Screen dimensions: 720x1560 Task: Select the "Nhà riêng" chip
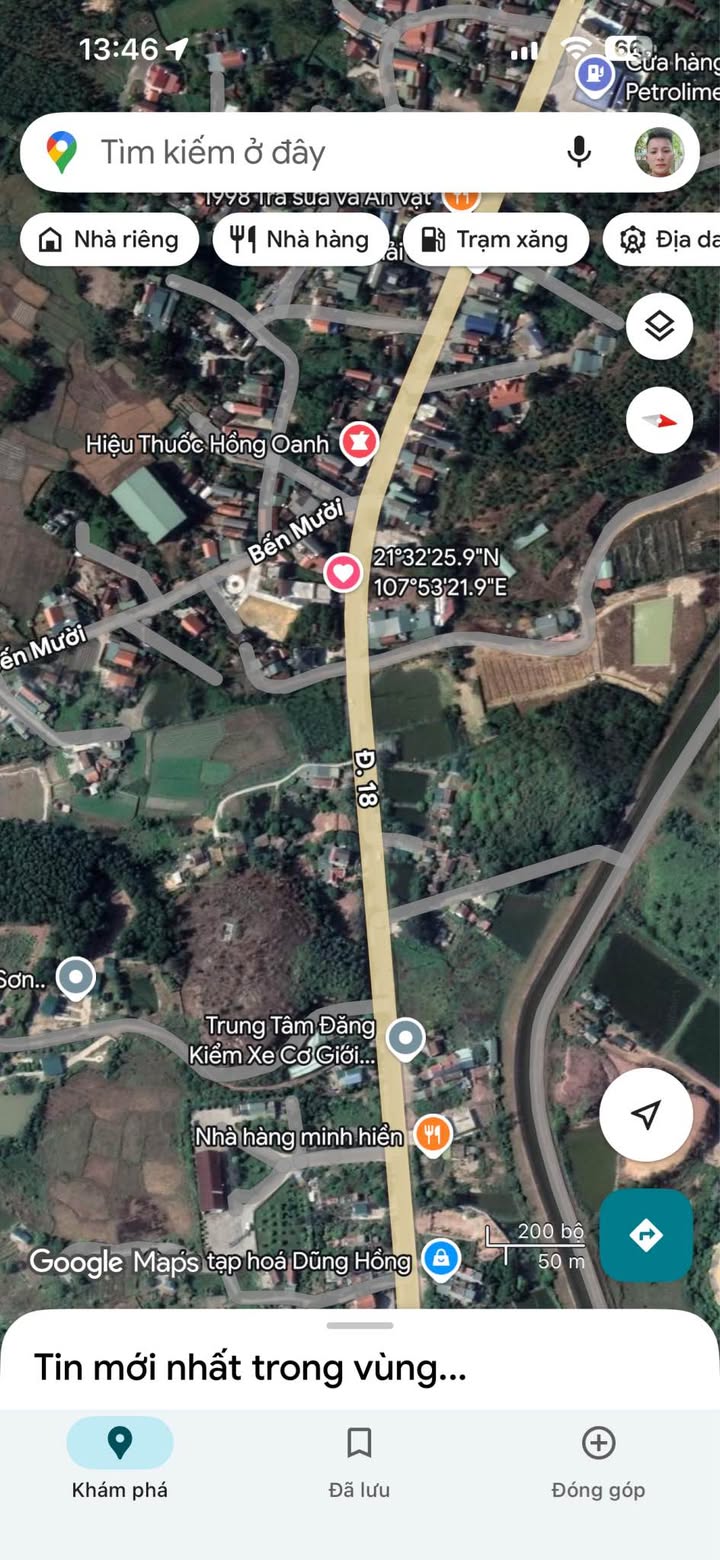(110, 240)
